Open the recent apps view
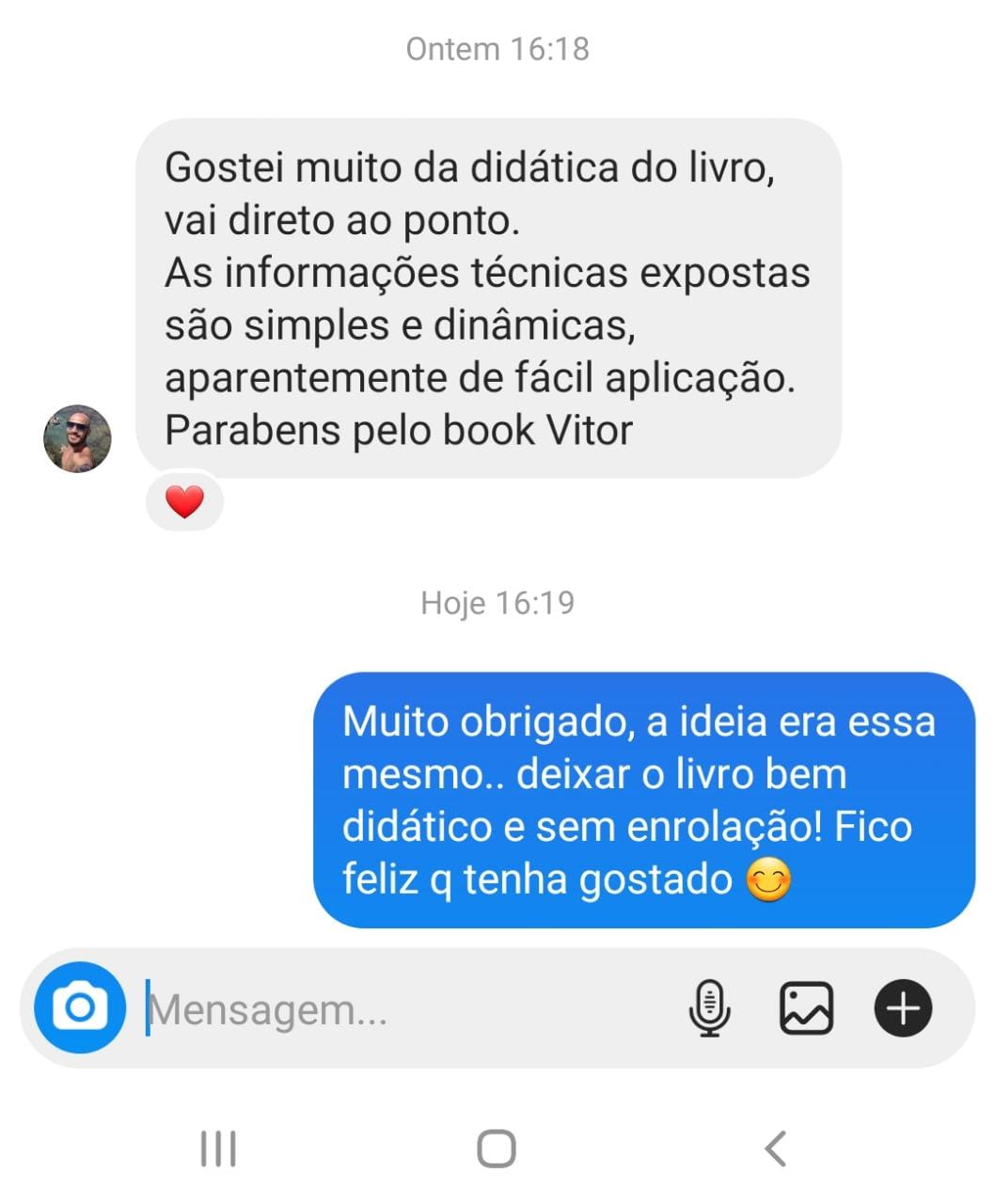This screenshot has height=1204, width=995. [x=218, y=1149]
